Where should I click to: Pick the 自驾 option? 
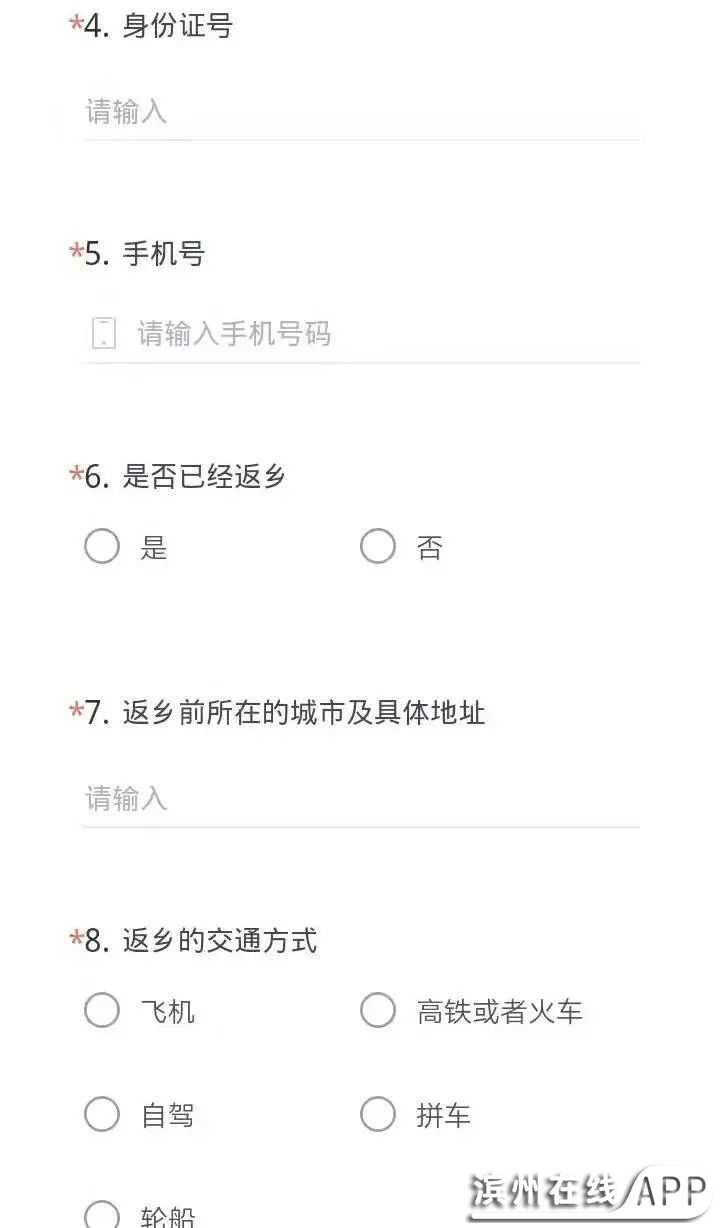coord(102,1114)
